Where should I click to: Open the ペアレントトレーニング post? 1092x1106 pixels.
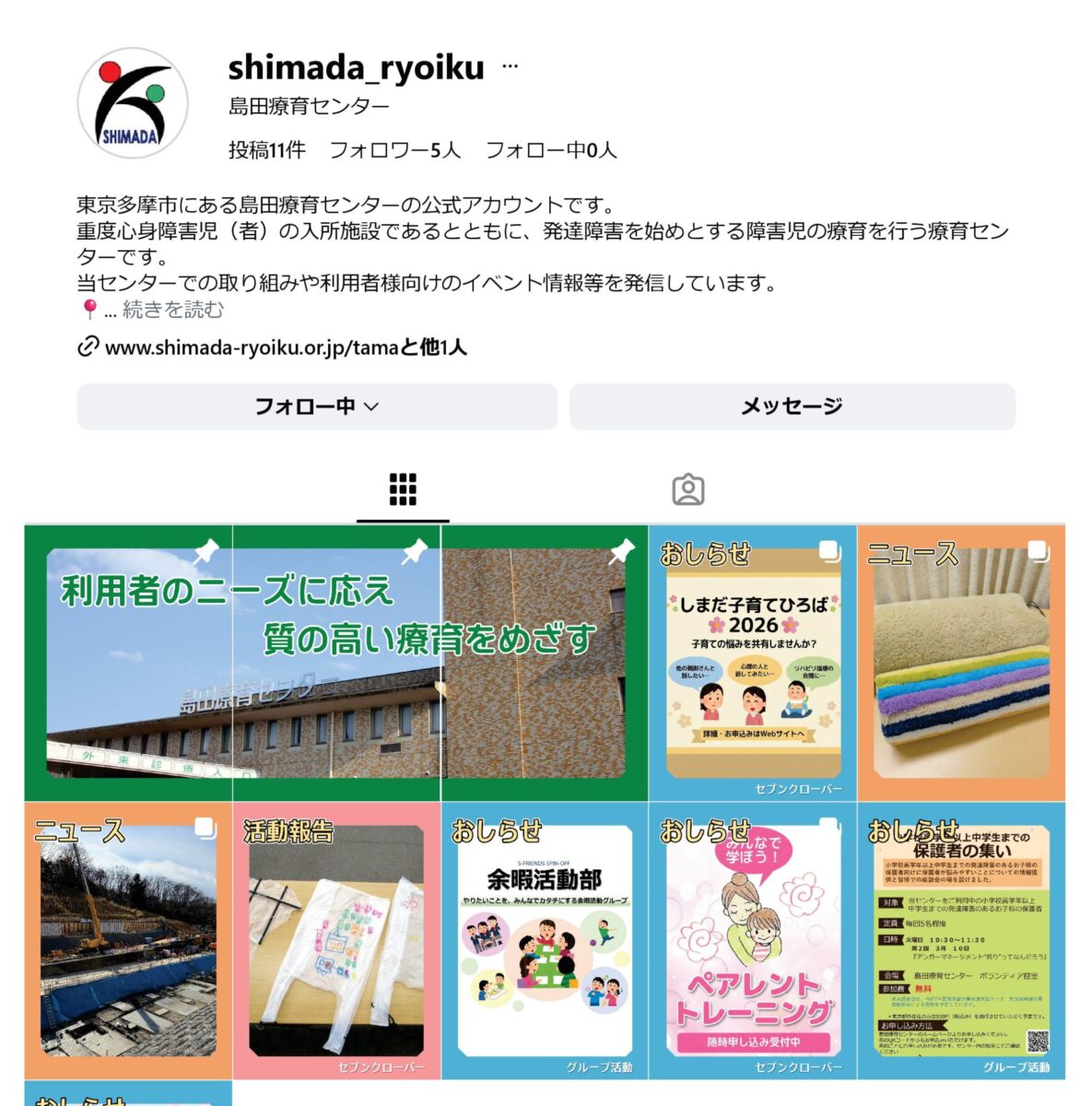(x=752, y=940)
